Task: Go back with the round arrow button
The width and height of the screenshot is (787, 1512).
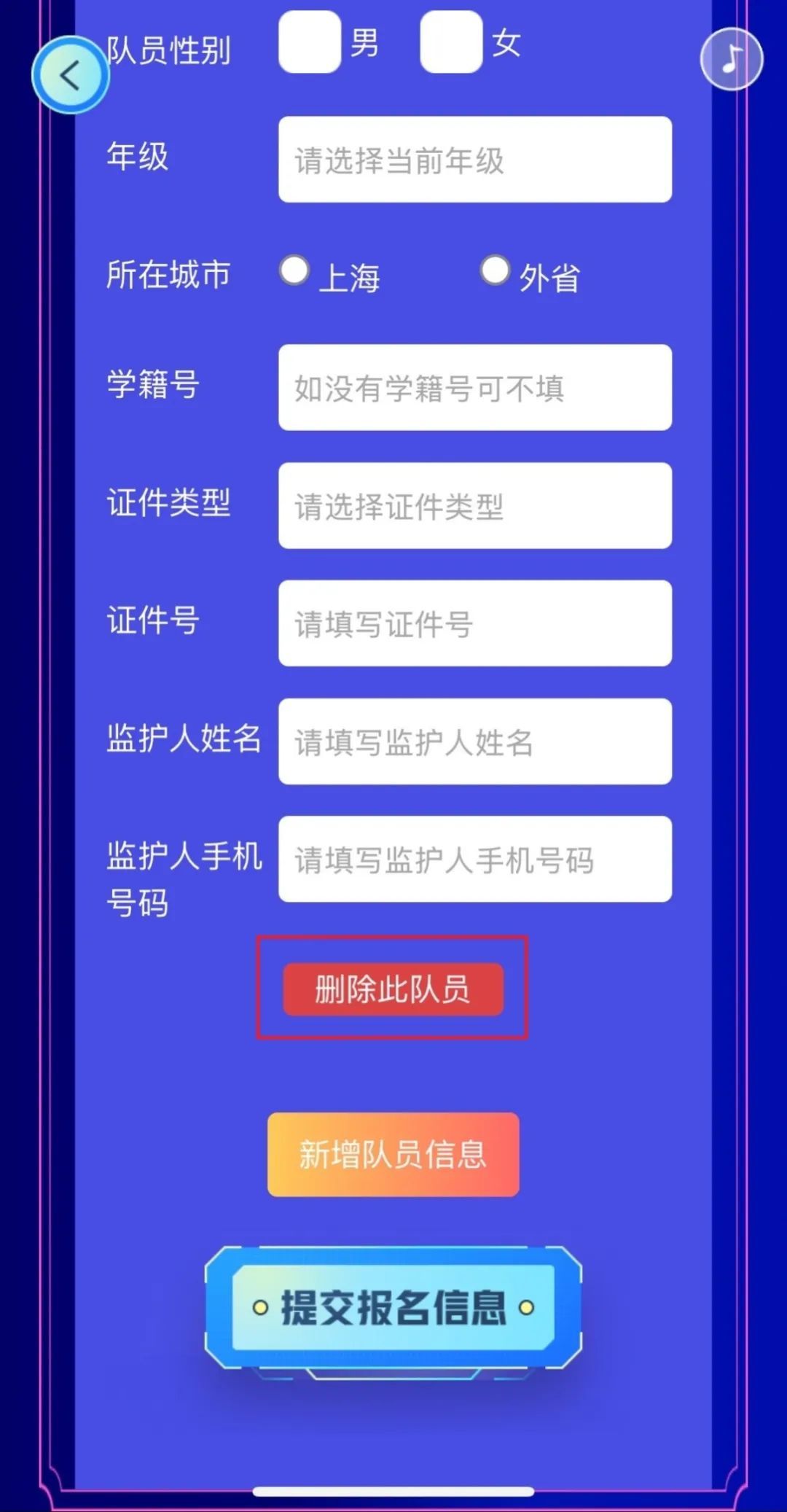Action: pyautogui.click(x=71, y=74)
